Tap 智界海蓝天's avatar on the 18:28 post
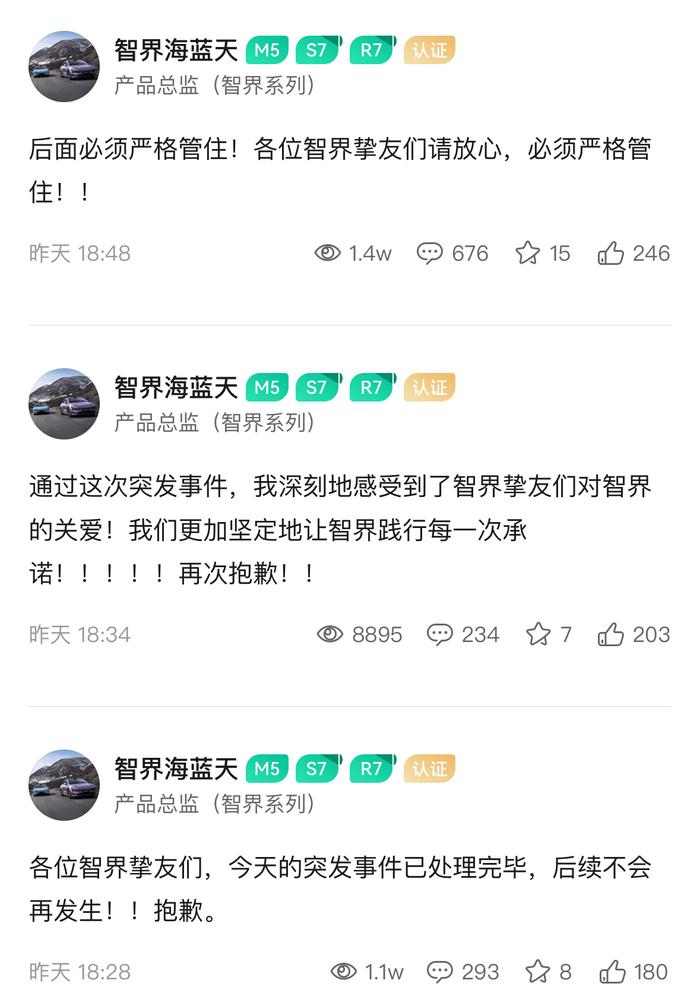The width and height of the screenshot is (700, 996). 64,785
